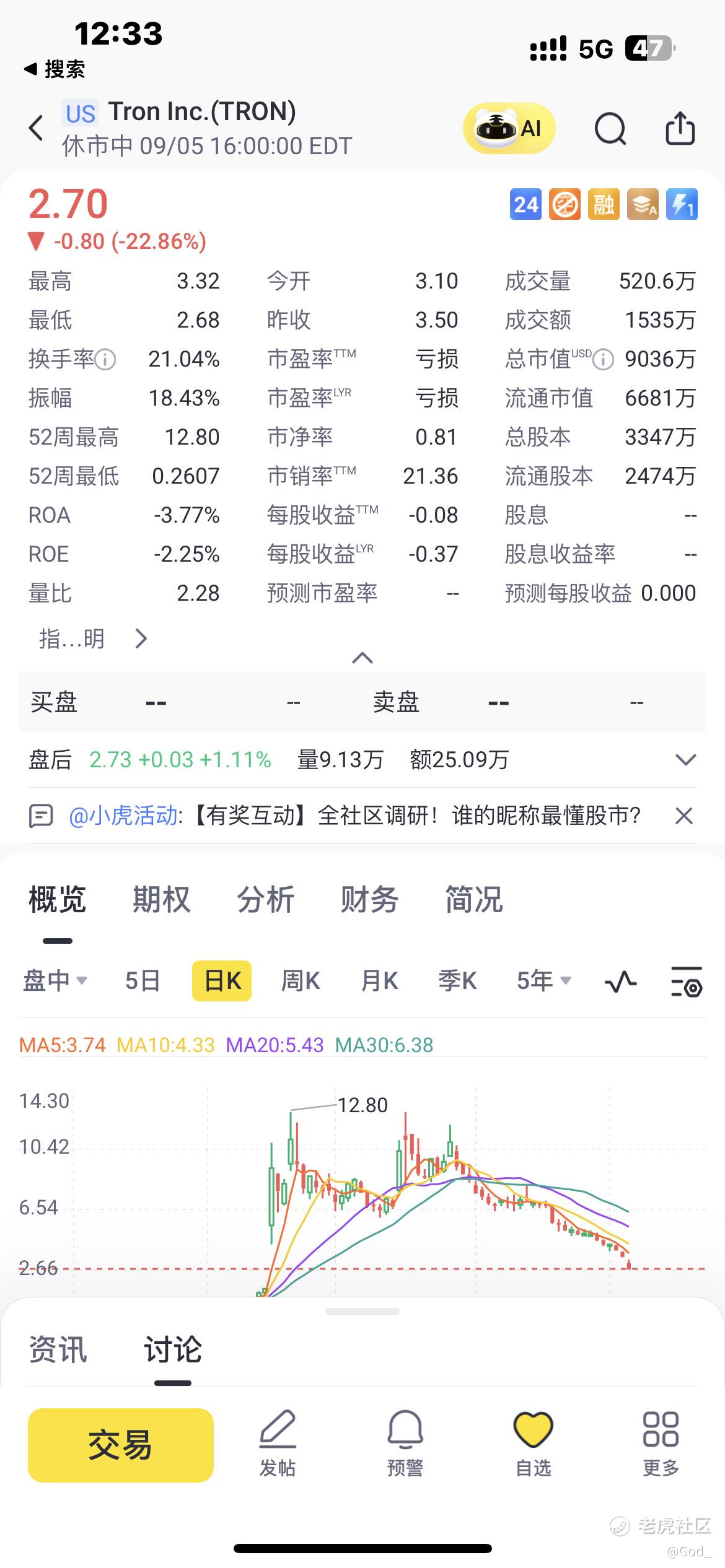Select the 5日 chart period

pyautogui.click(x=143, y=981)
